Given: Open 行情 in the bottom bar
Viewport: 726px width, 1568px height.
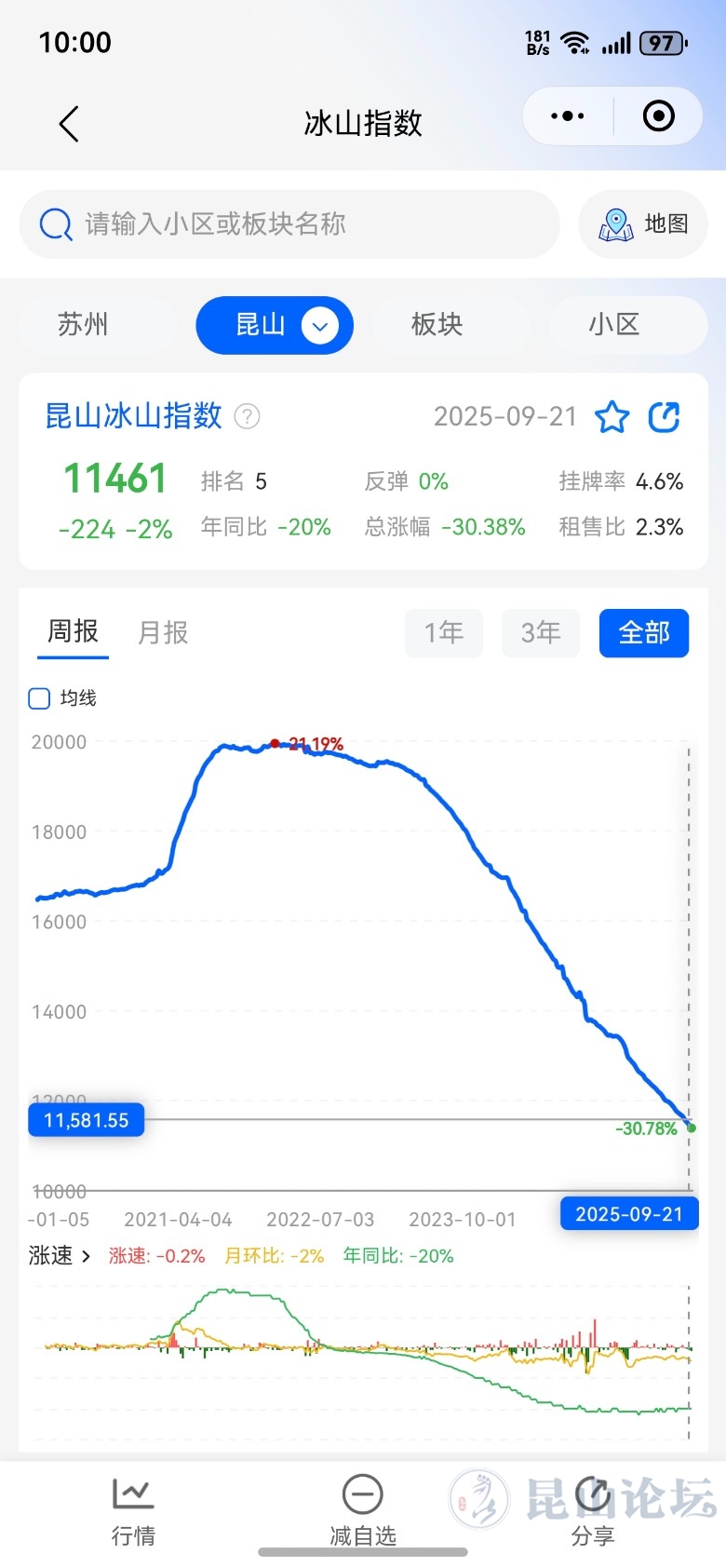Looking at the screenshot, I should click(x=133, y=1510).
